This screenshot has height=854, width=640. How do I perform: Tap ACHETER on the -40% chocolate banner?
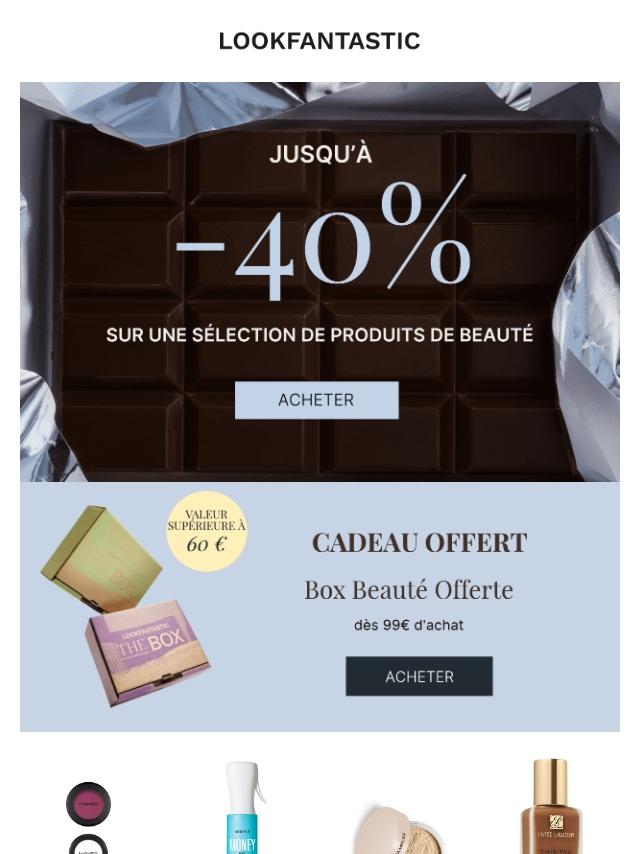point(316,400)
